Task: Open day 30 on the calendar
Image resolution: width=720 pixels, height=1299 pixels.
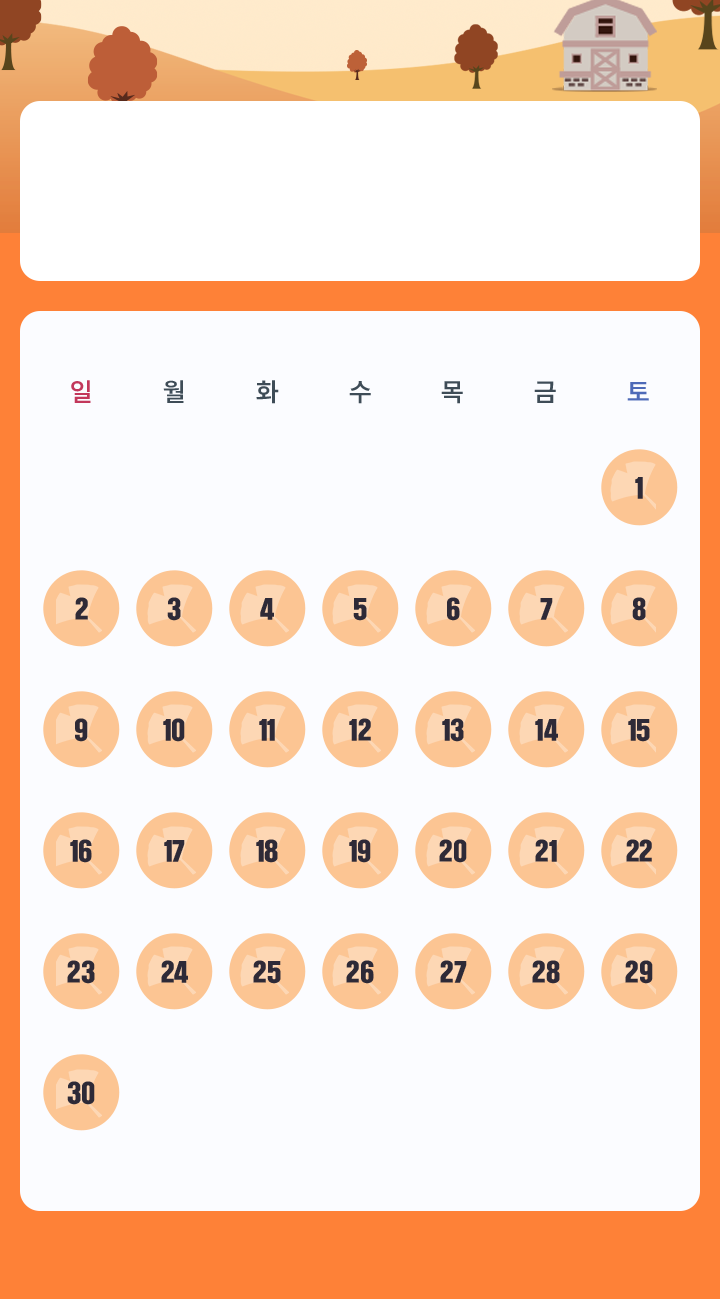Action: 81,1092
